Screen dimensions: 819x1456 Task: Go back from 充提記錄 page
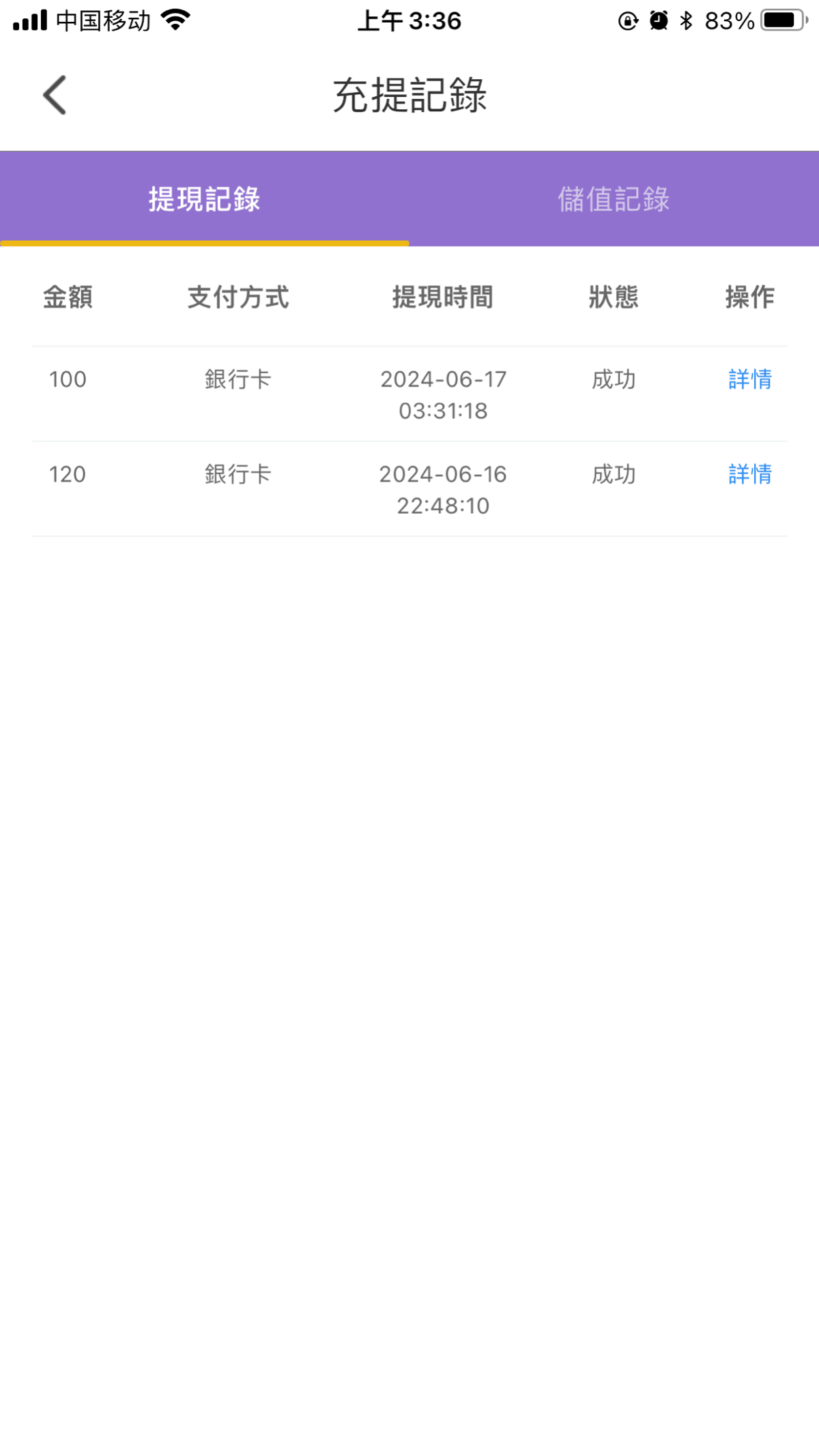pyautogui.click(x=55, y=95)
